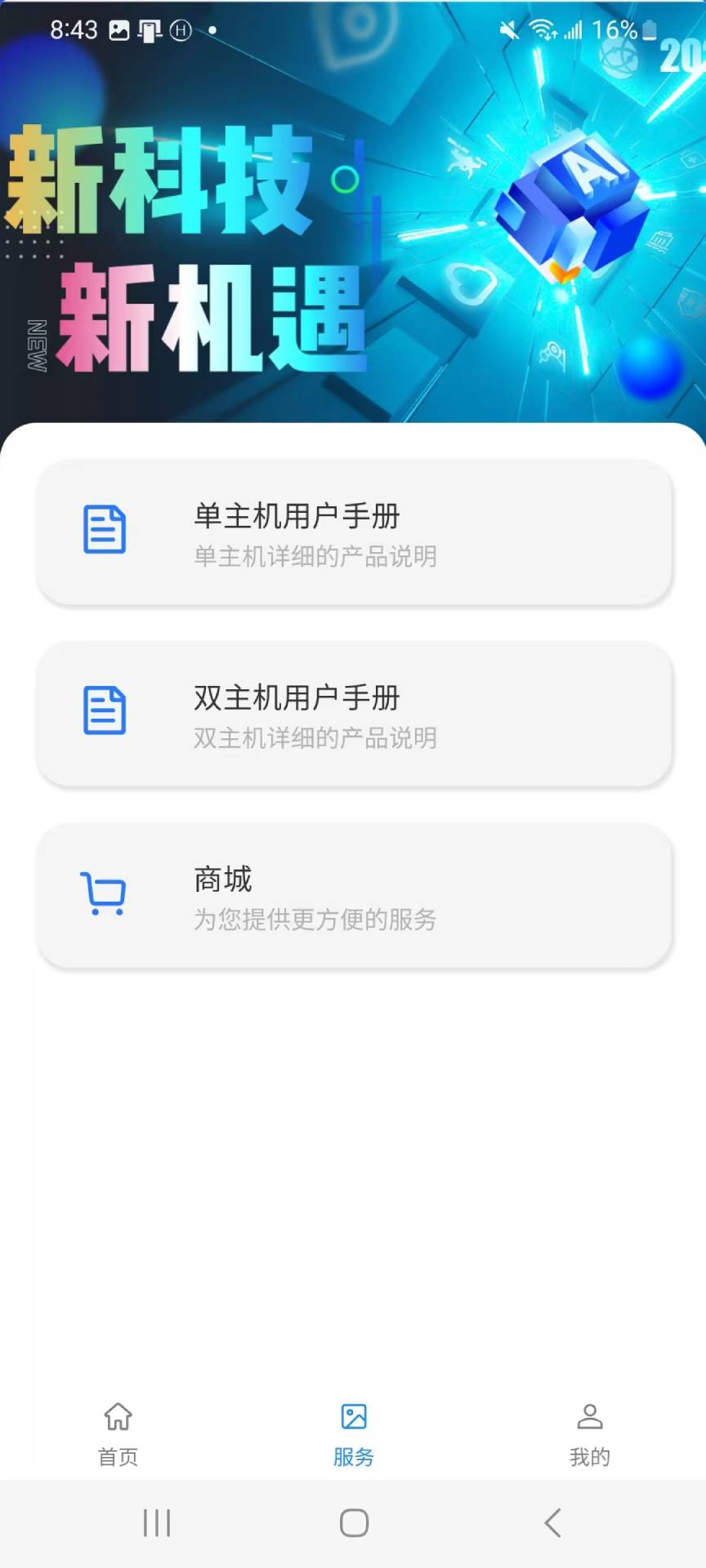This screenshot has height=1568, width=706.
Task: Switch to the 我的 tab
Action: point(590,1436)
